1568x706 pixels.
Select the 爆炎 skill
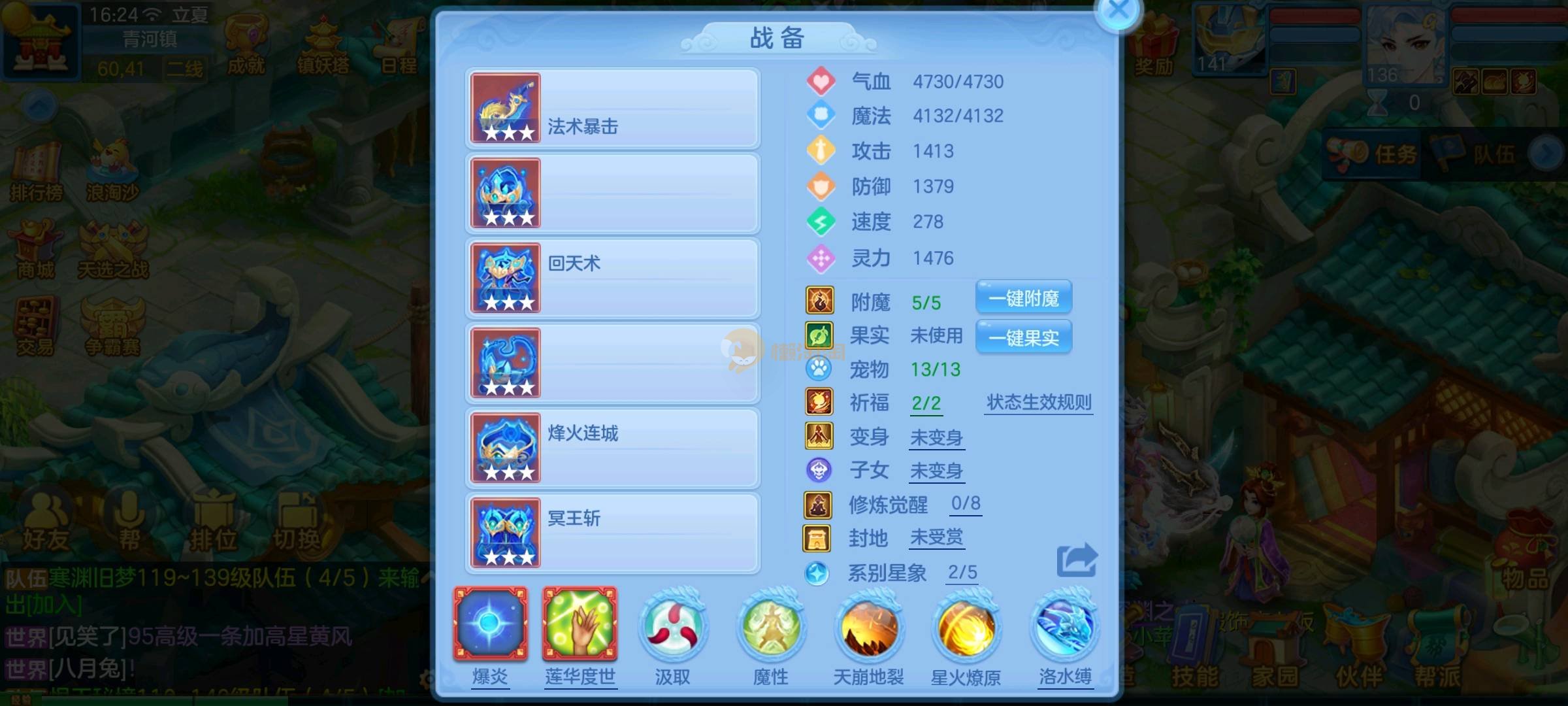pos(490,624)
